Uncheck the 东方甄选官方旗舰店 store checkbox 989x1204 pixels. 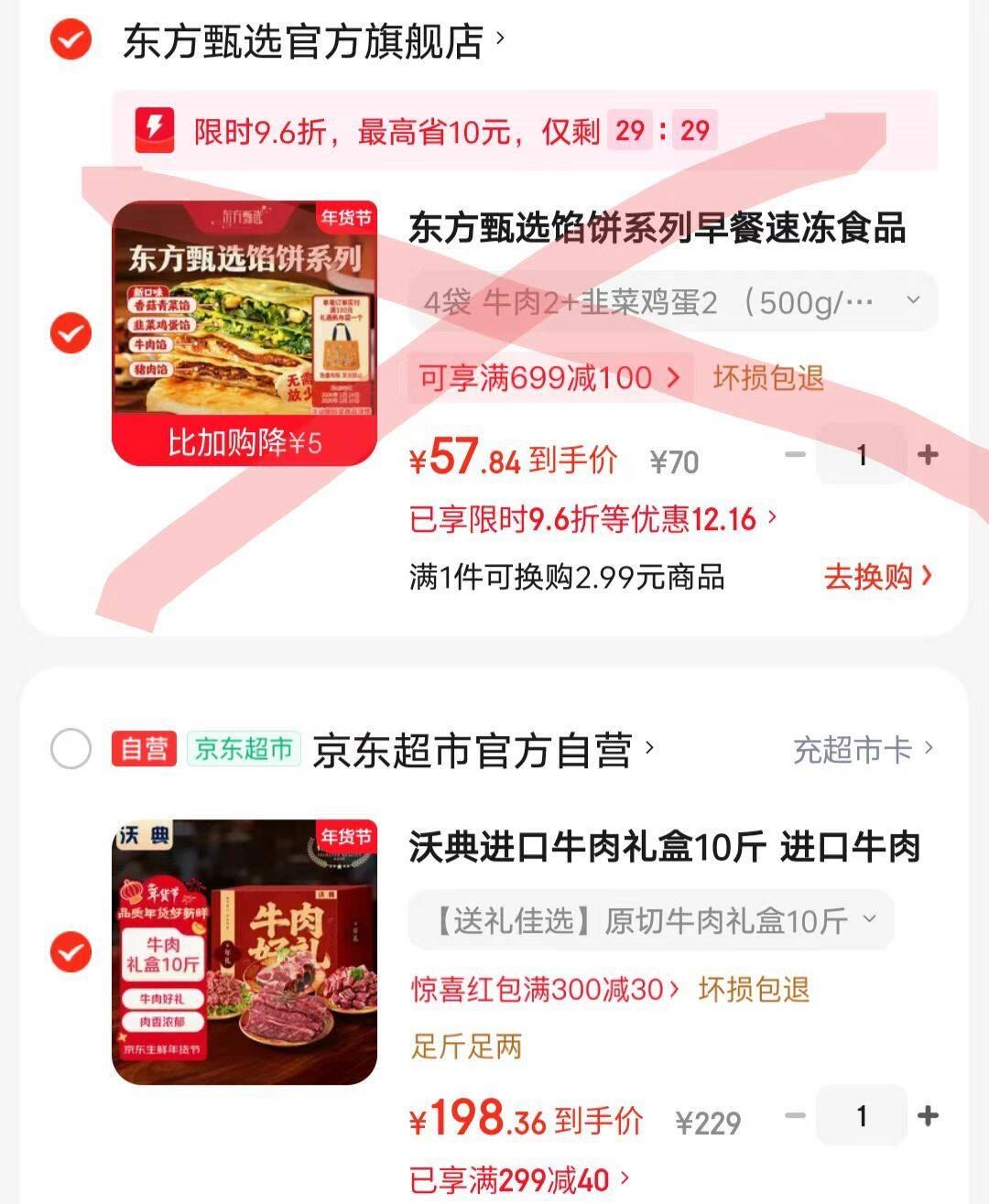tap(71, 41)
